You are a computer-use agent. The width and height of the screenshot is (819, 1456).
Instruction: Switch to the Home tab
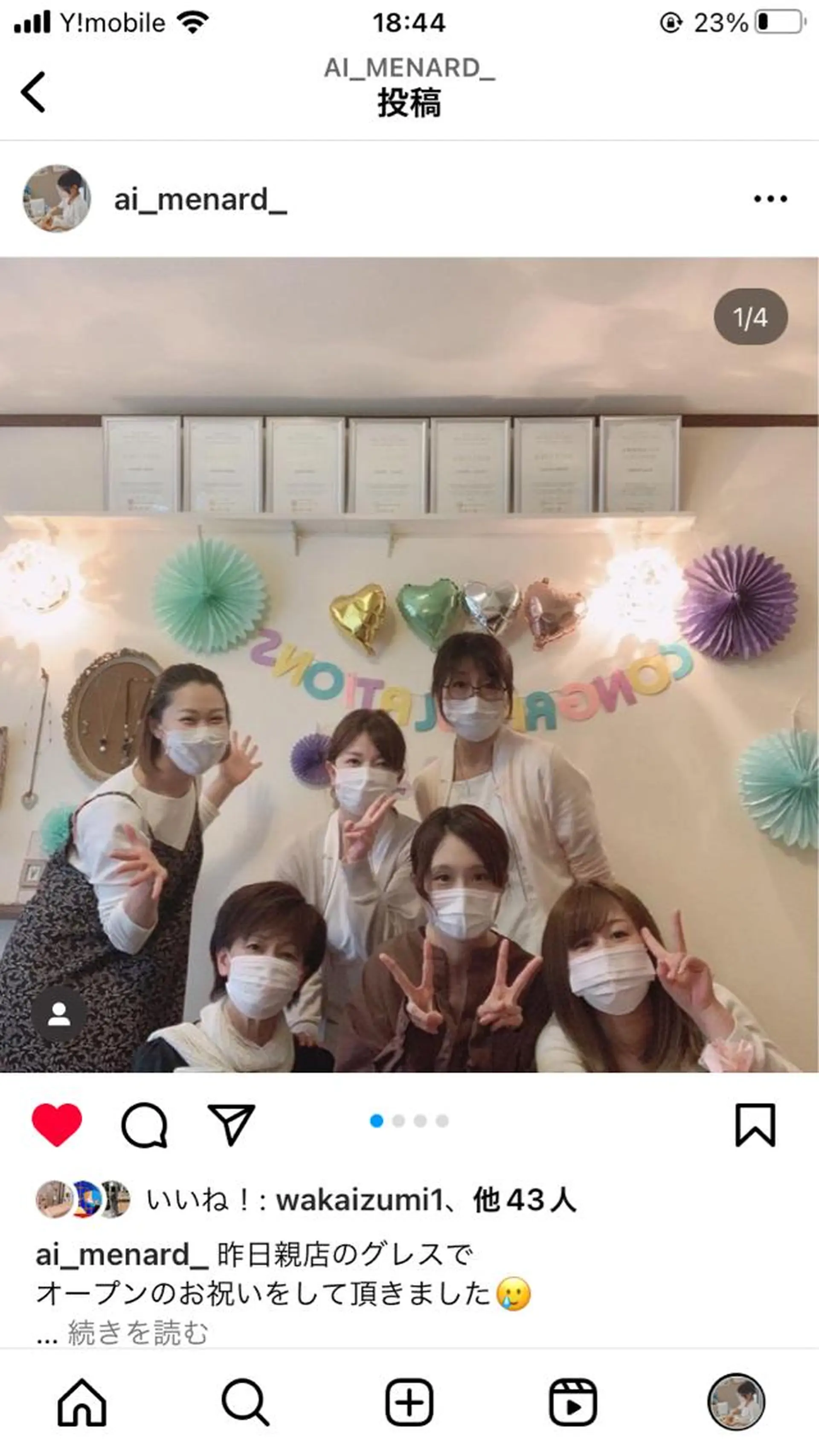82,1402
